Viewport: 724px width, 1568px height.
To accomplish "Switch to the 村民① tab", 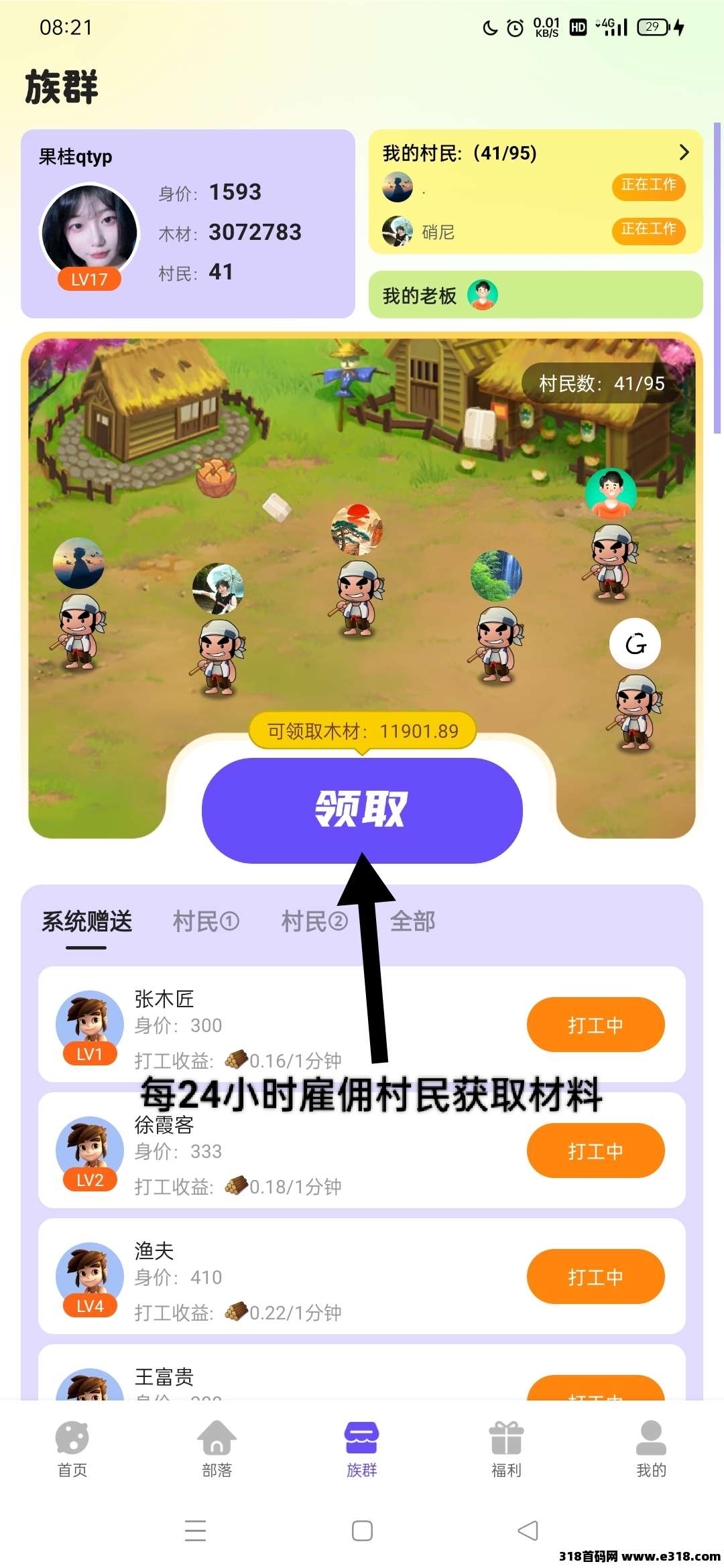I will (206, 921).
